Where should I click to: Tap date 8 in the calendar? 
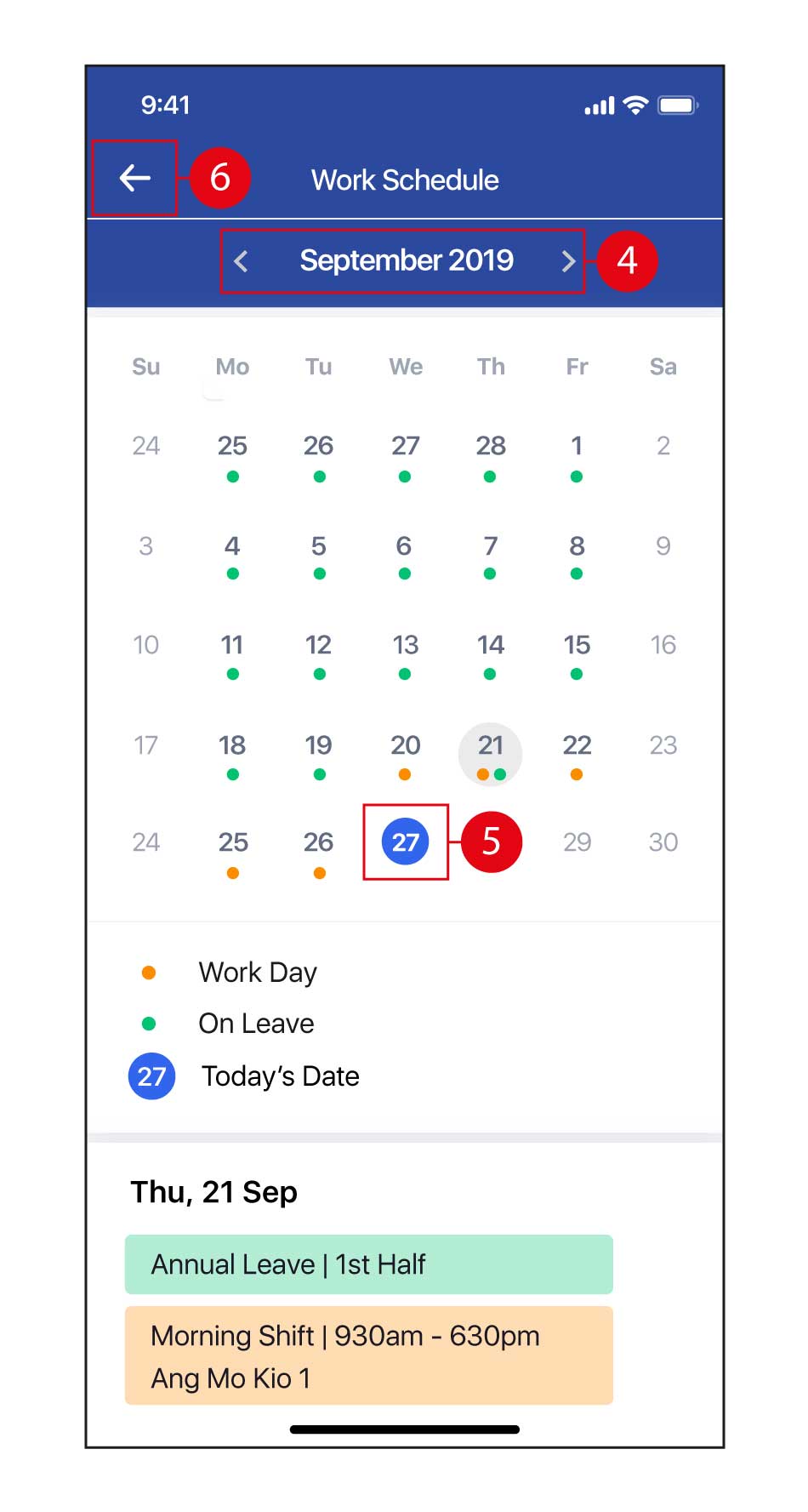pyautogui.click(x=577, y=546)
